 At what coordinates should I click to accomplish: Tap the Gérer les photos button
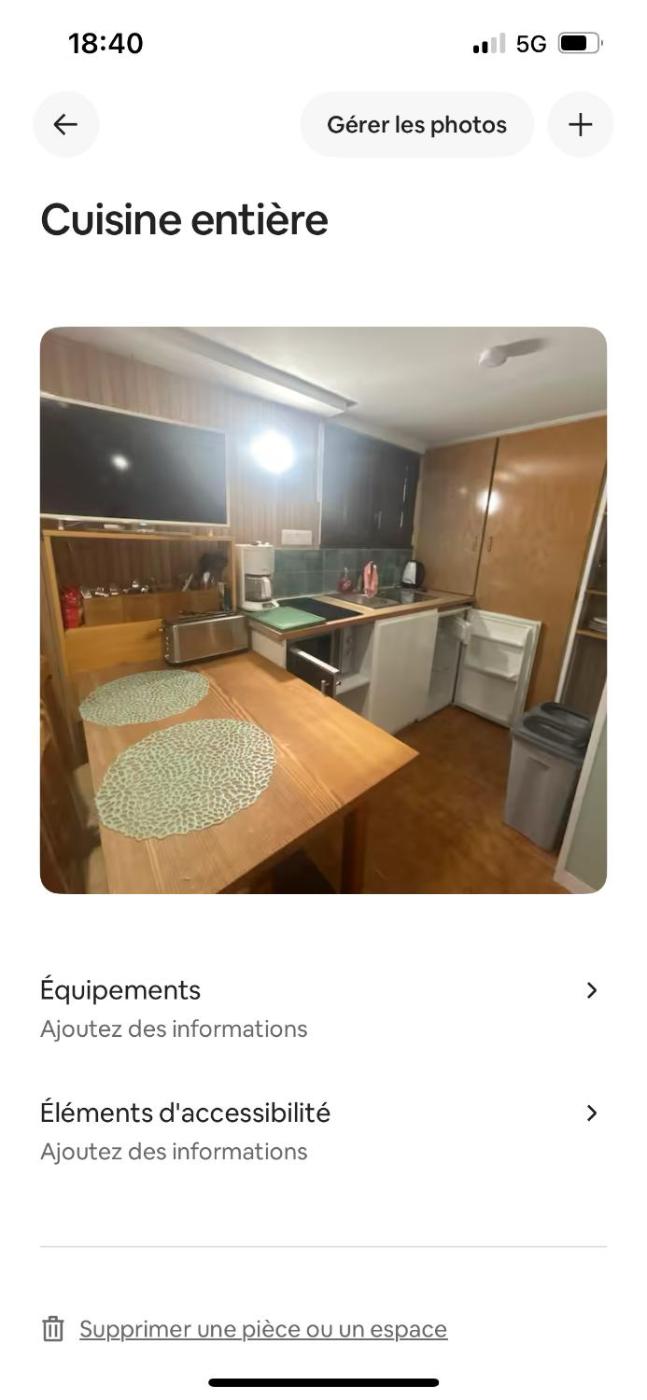(x=416, y=125)
